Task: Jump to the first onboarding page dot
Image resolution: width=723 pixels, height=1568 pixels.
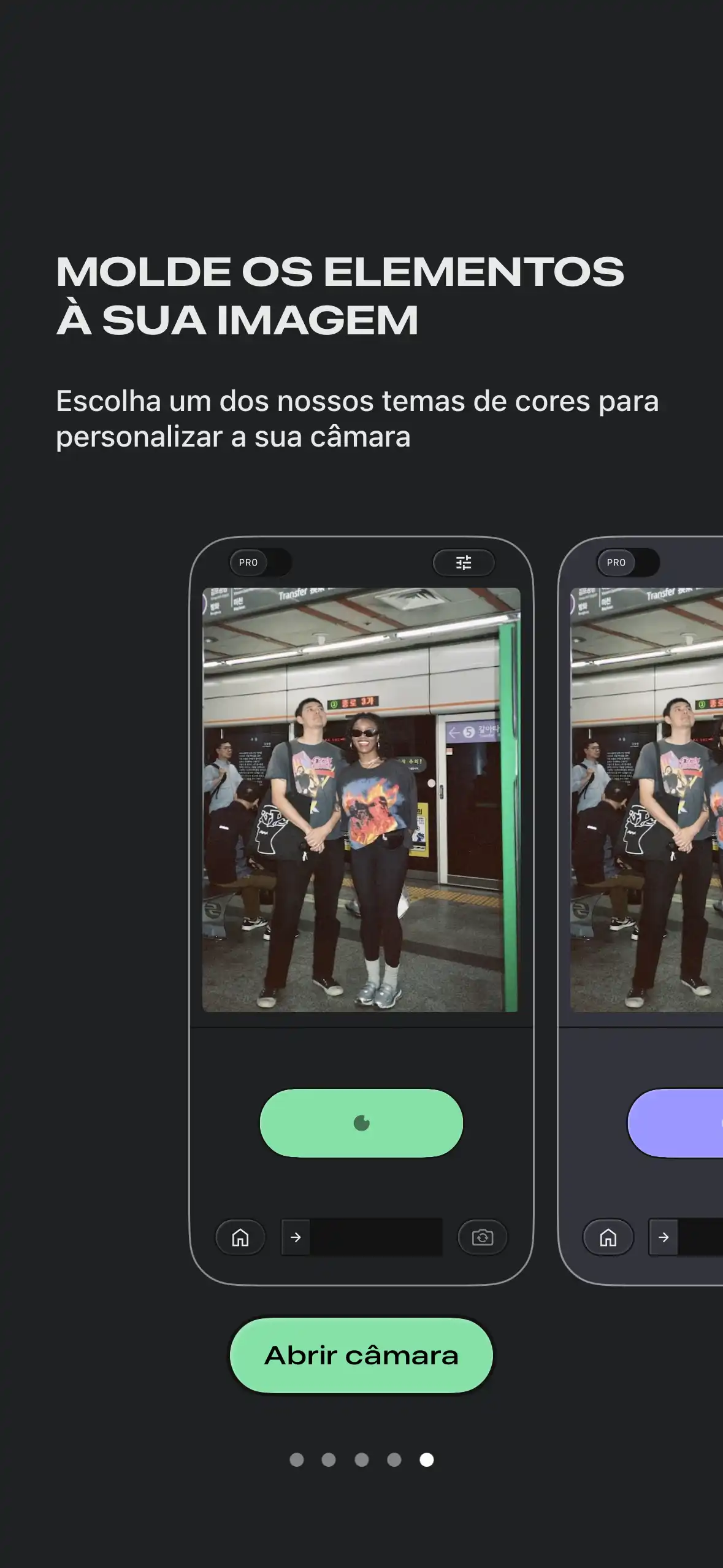Action: [x=297, y=1459]
